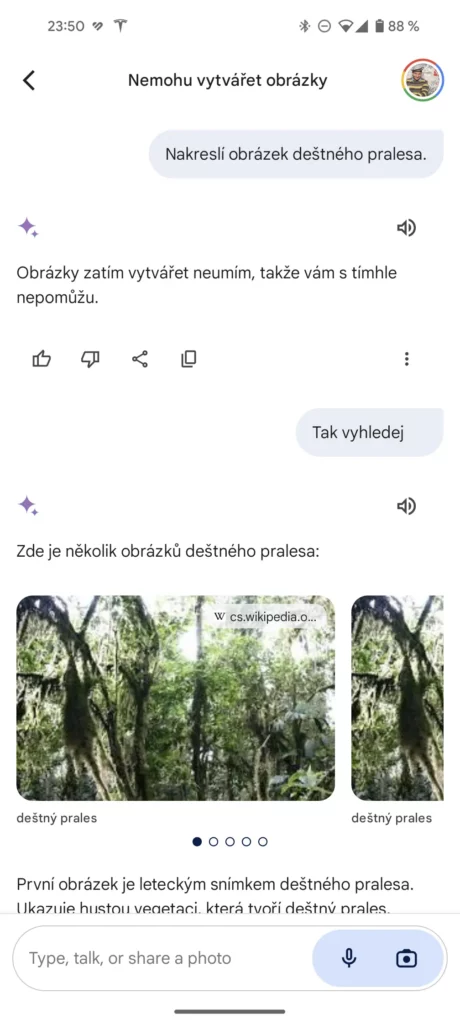460x1024 pixels.
Task: Go back using the top-left arrow
Action: tap(29, 80)
